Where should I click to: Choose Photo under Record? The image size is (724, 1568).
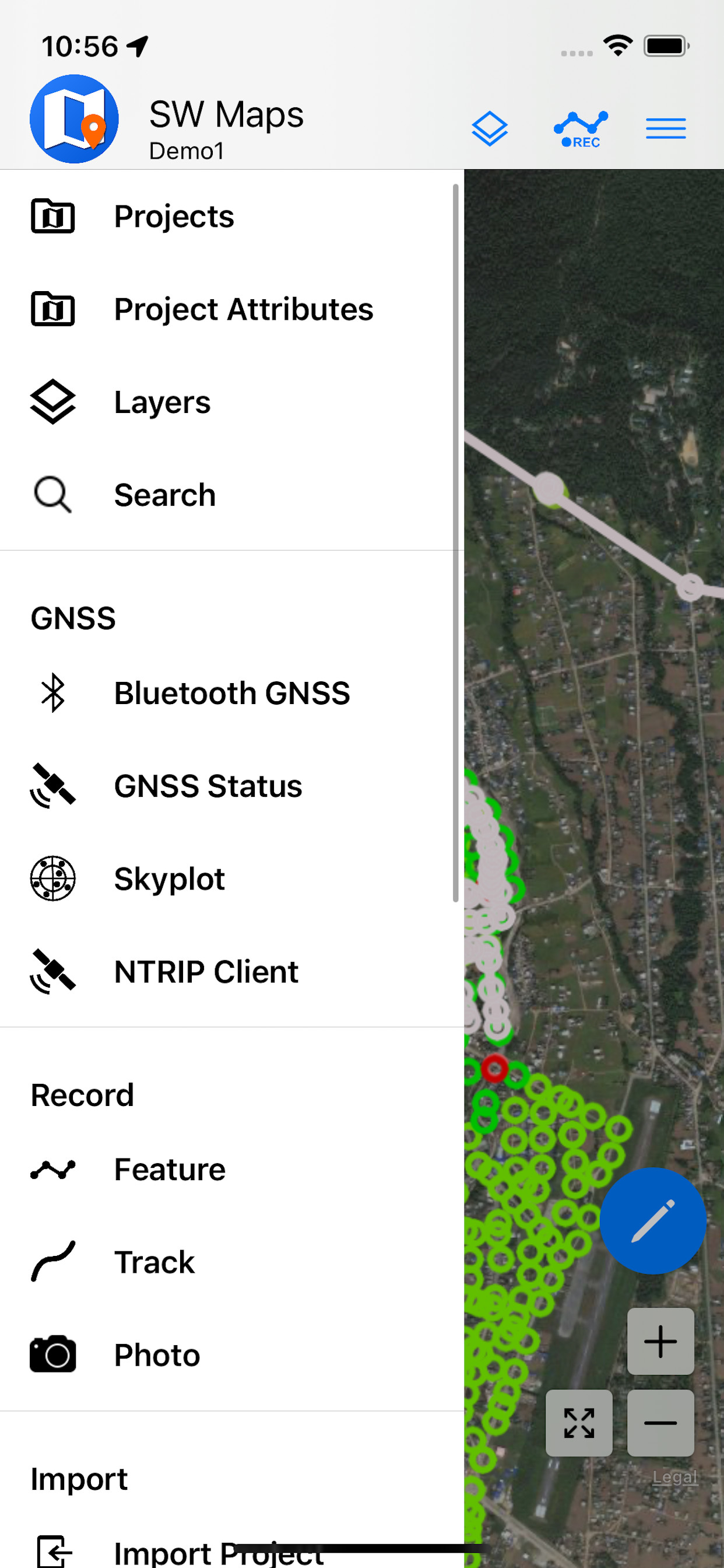[157, 1355]
